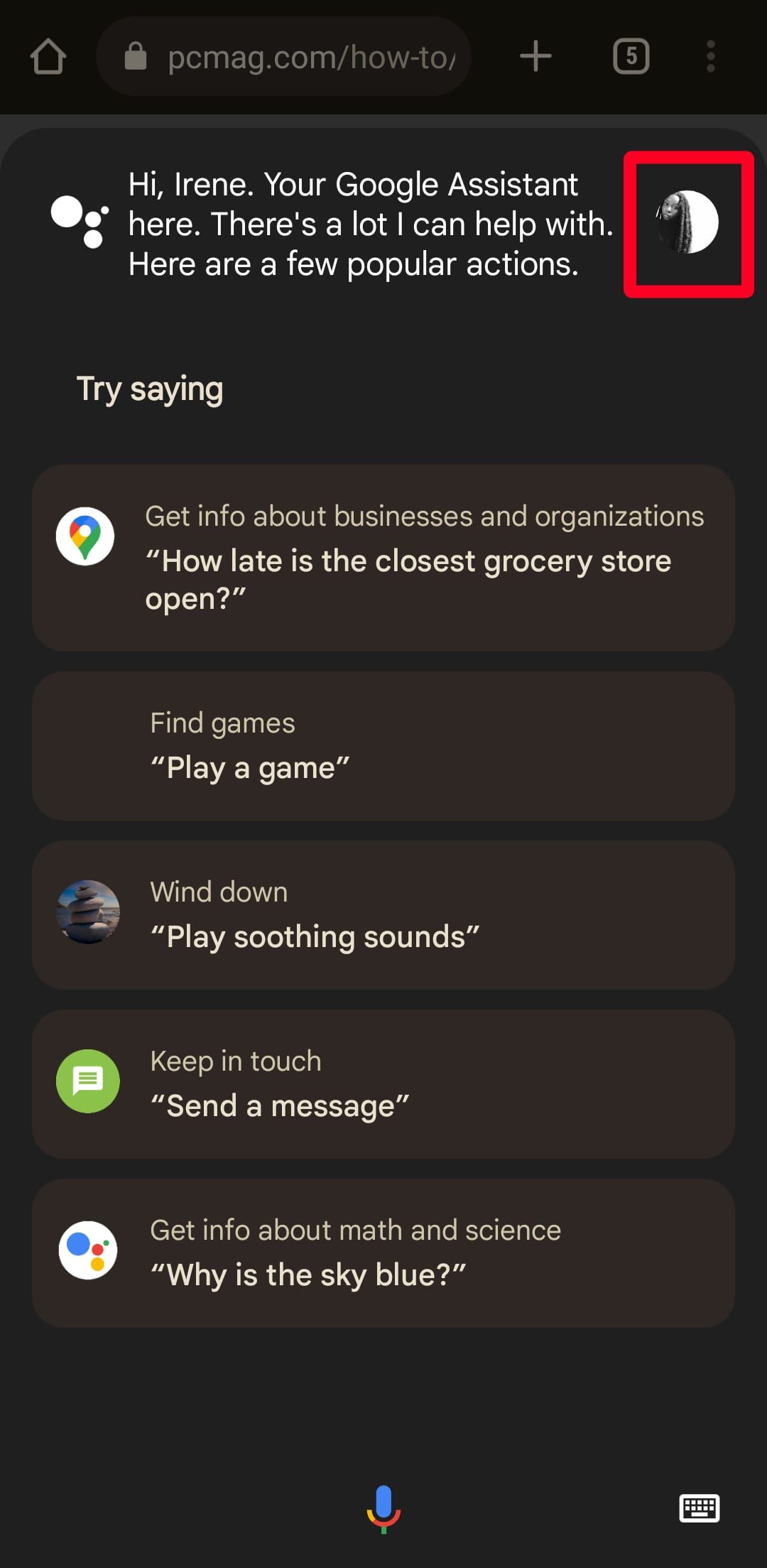Choose the "Play a game" suggestion
This screenshot has width=767, height=1568.
[383, 746]
